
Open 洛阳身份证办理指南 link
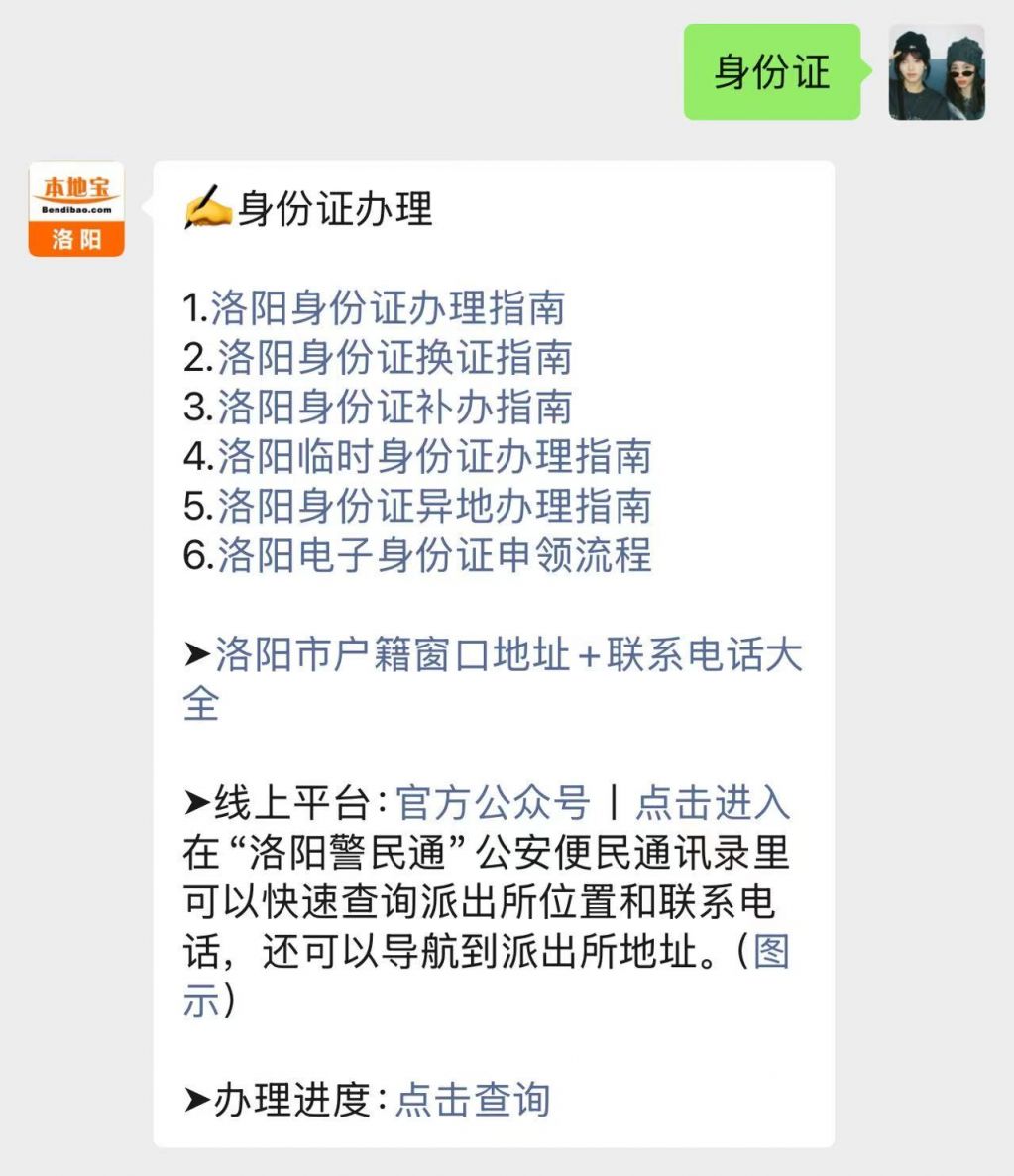click(x=388, y=308)
